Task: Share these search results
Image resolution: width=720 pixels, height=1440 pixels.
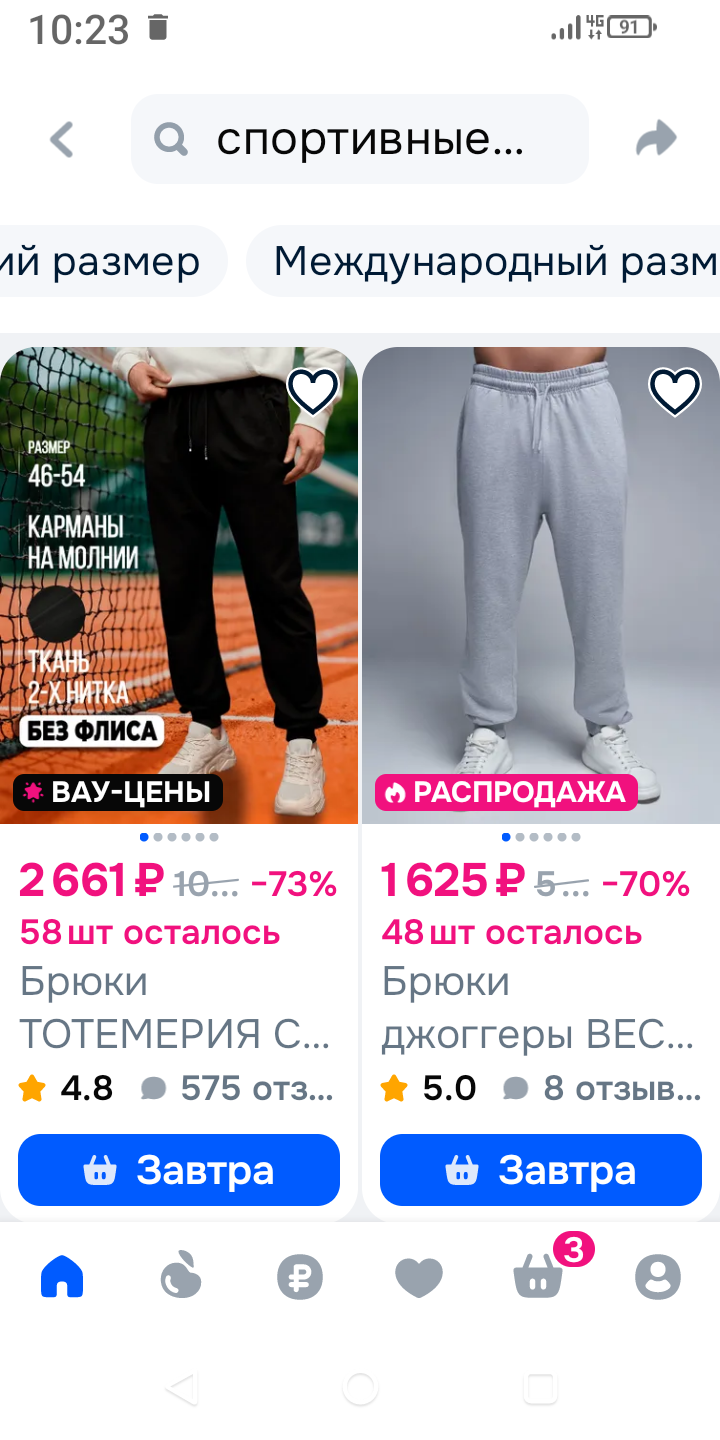Action: point(656,140)
